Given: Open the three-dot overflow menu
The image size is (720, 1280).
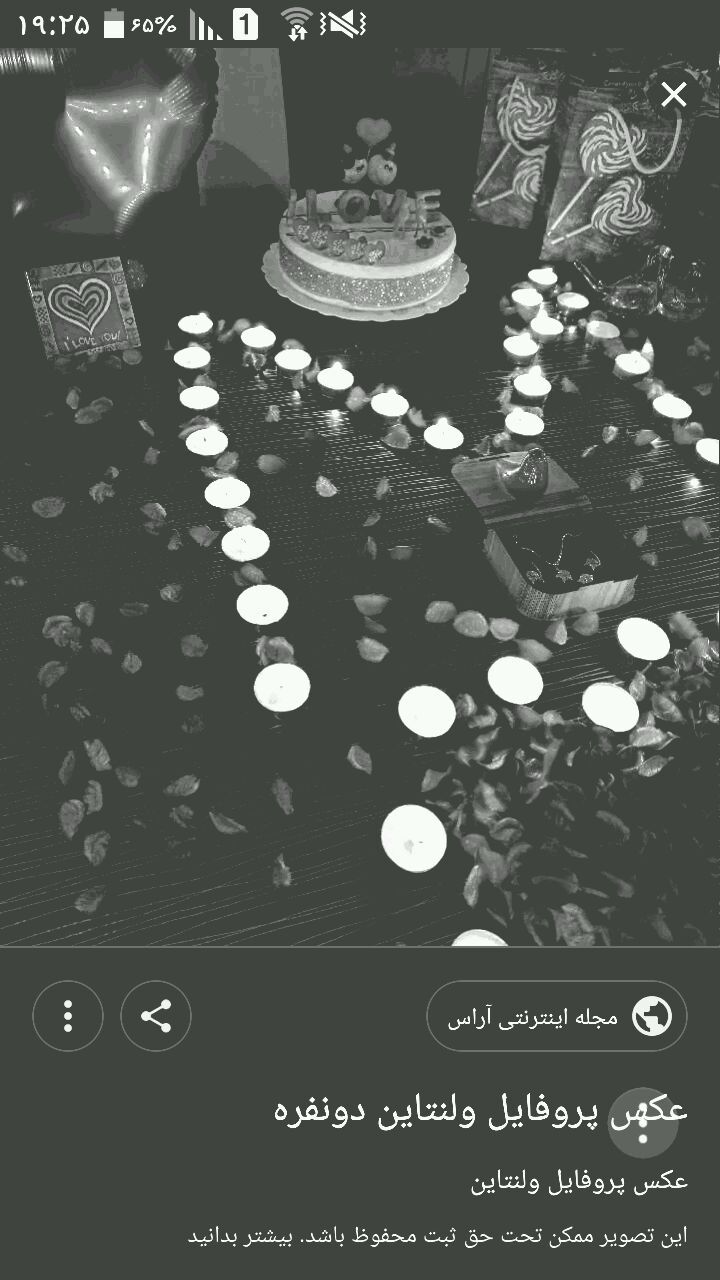Looking at the screenshot, I should pyautogui.click(x=68, y=1016).
